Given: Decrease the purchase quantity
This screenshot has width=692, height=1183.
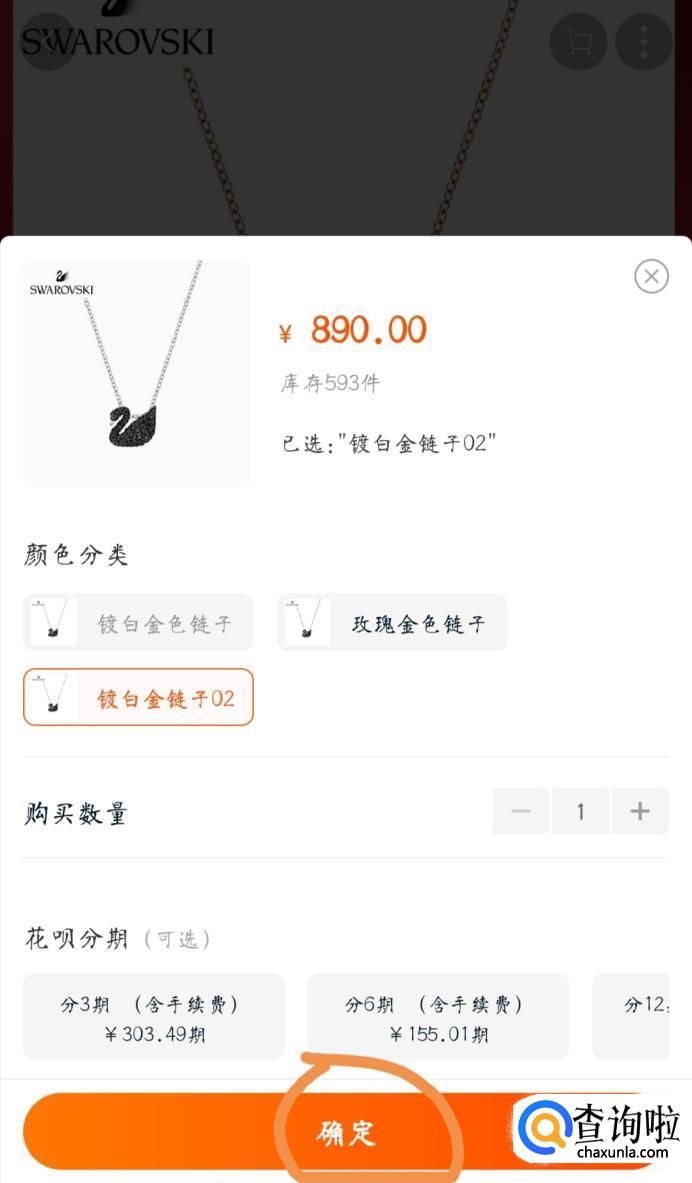Looking at the screenshot, I should click(x=520, y=811).
